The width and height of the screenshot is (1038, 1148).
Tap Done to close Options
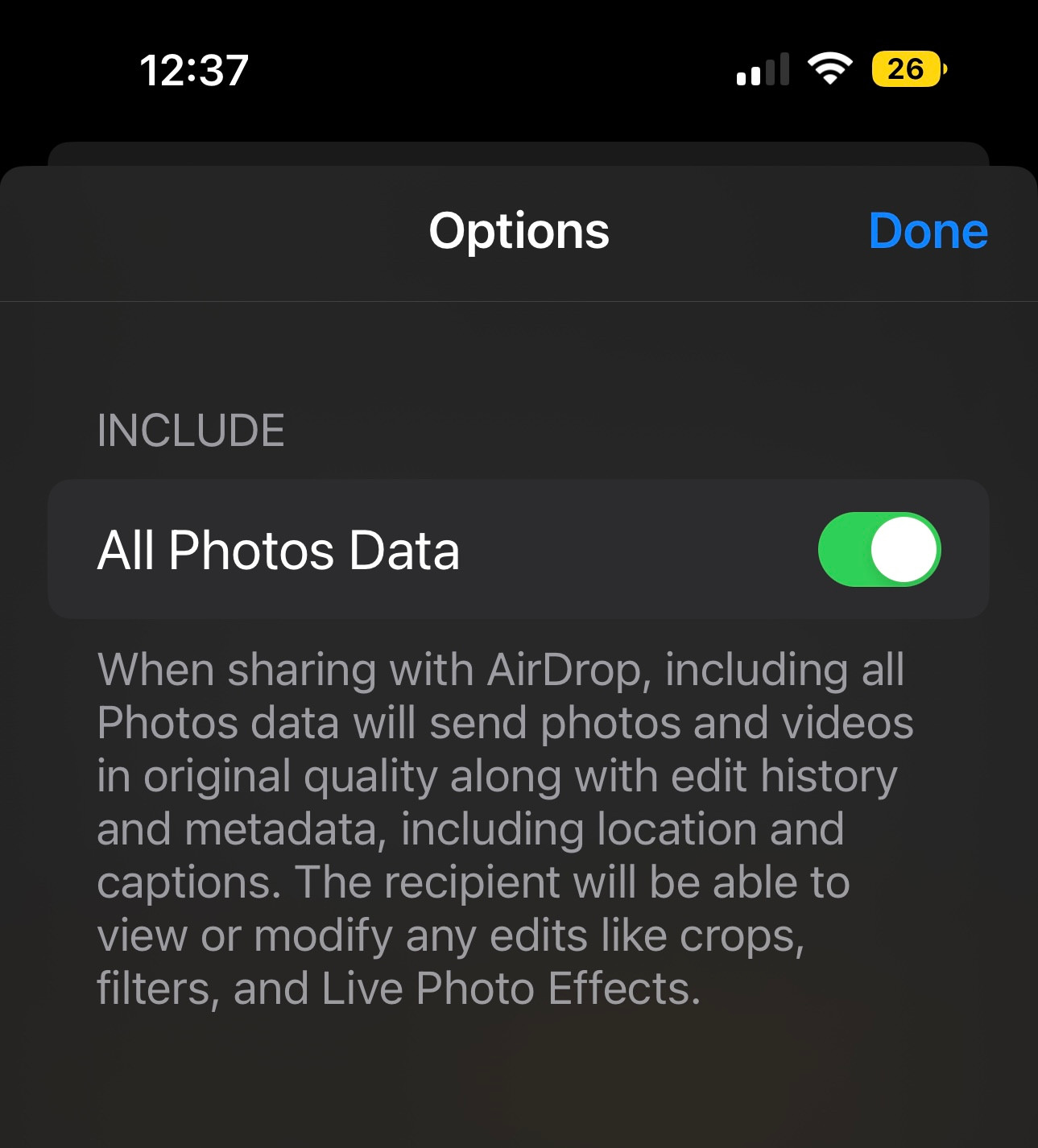(928, 232)
